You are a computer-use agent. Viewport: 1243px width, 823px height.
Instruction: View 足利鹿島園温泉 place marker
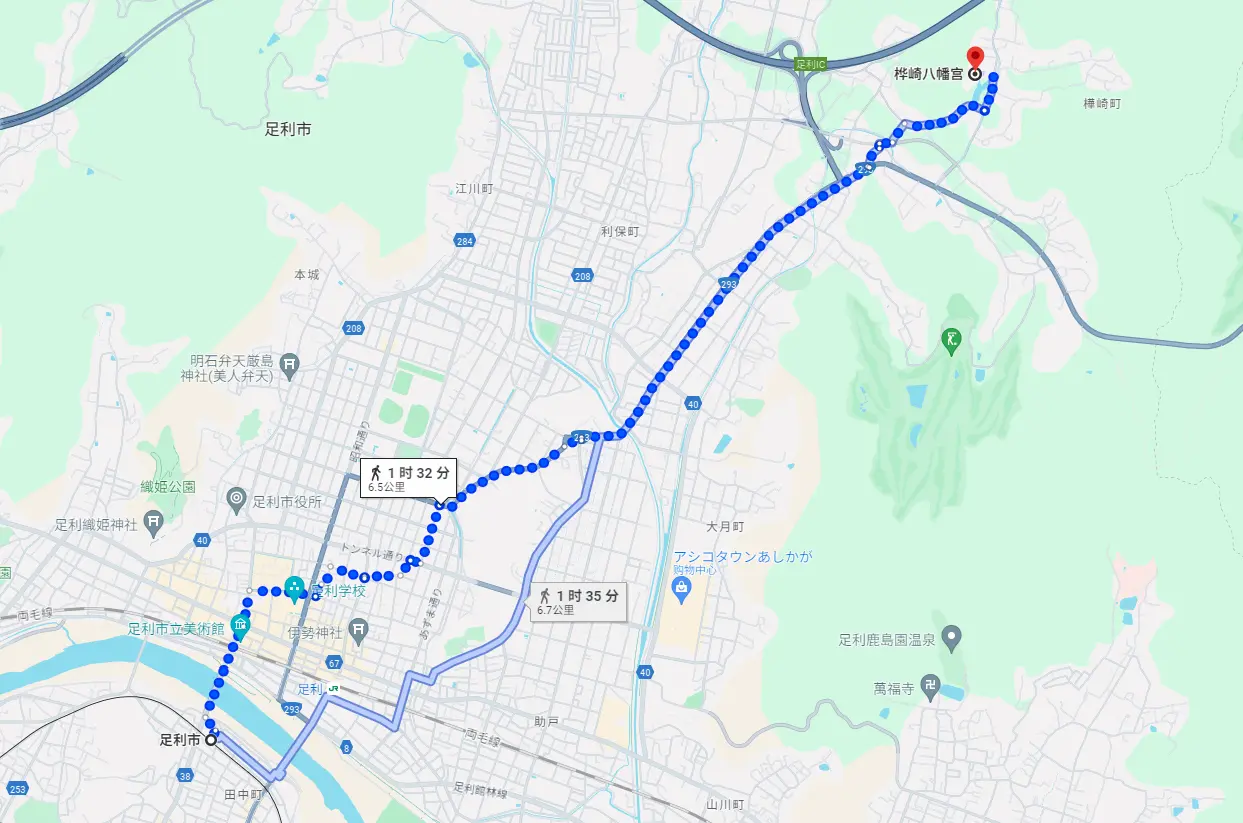coord(952,636)
